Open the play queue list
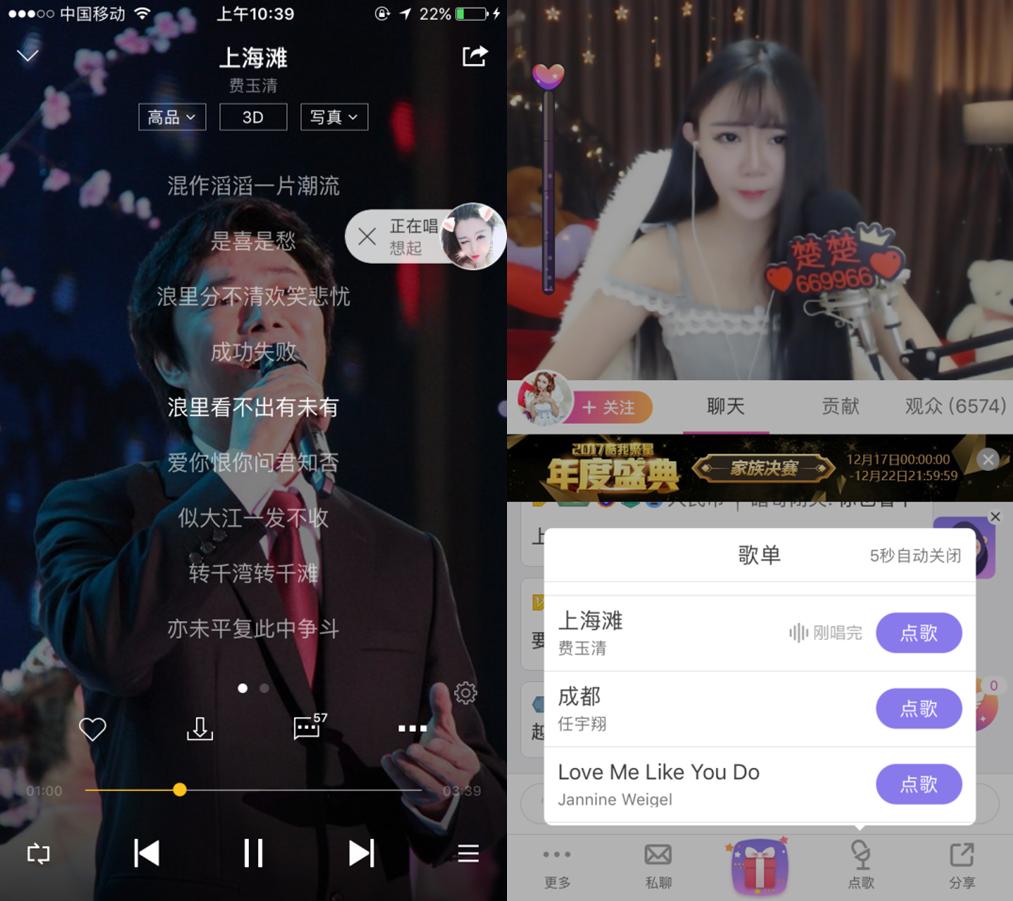The width and height of the screenshot is (1013, 901). [468, 853]
